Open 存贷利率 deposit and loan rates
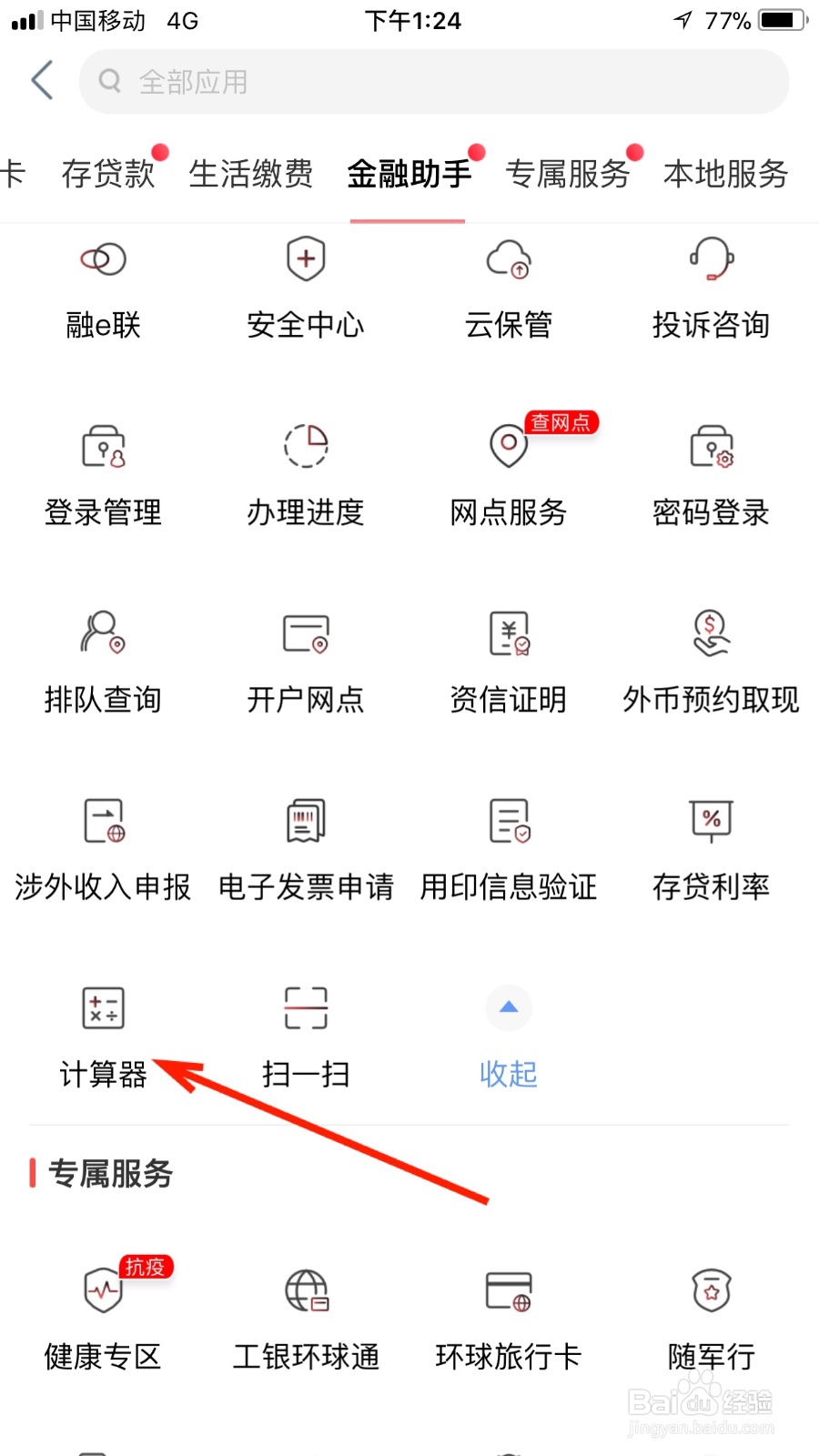819x1456 pixels. click(x=710, y=846)
